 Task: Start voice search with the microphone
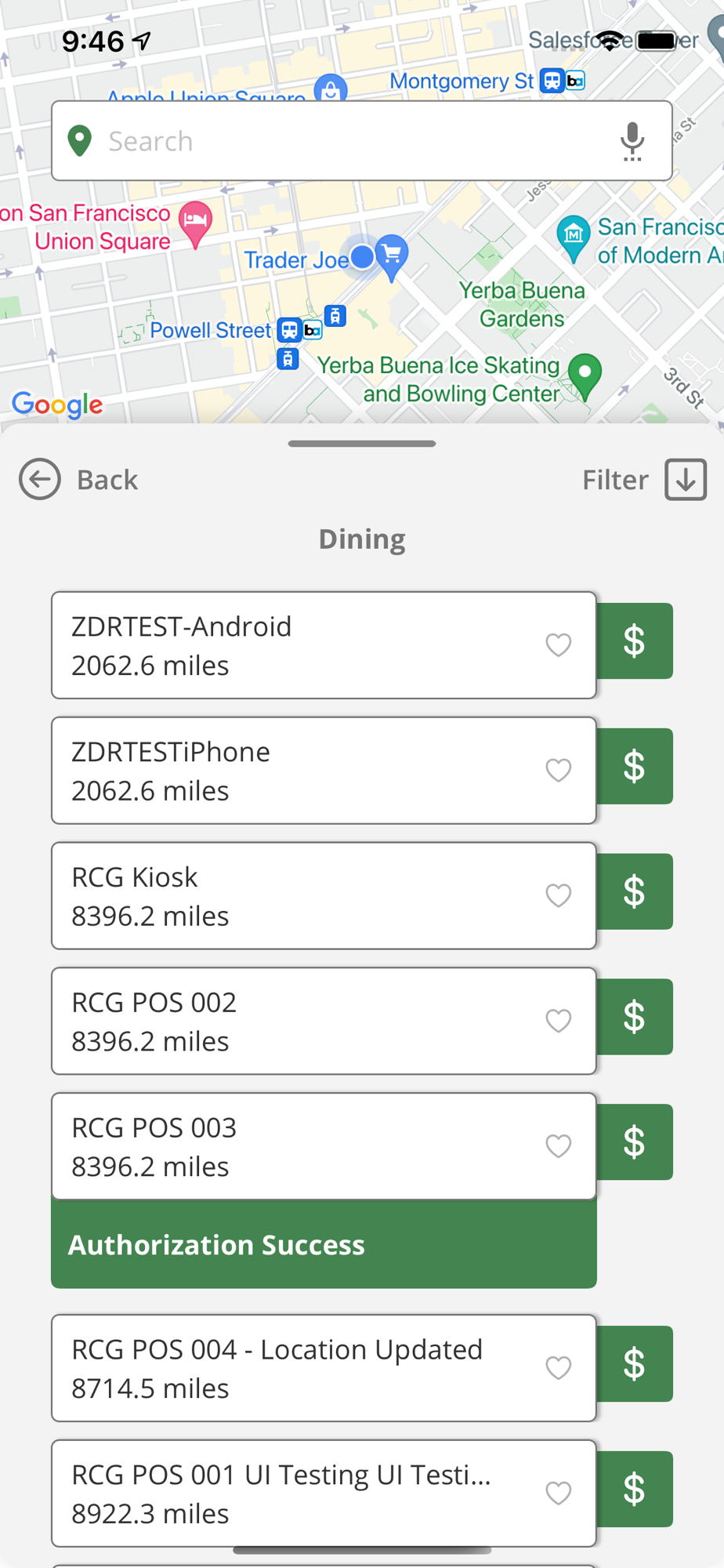point(632,141)
